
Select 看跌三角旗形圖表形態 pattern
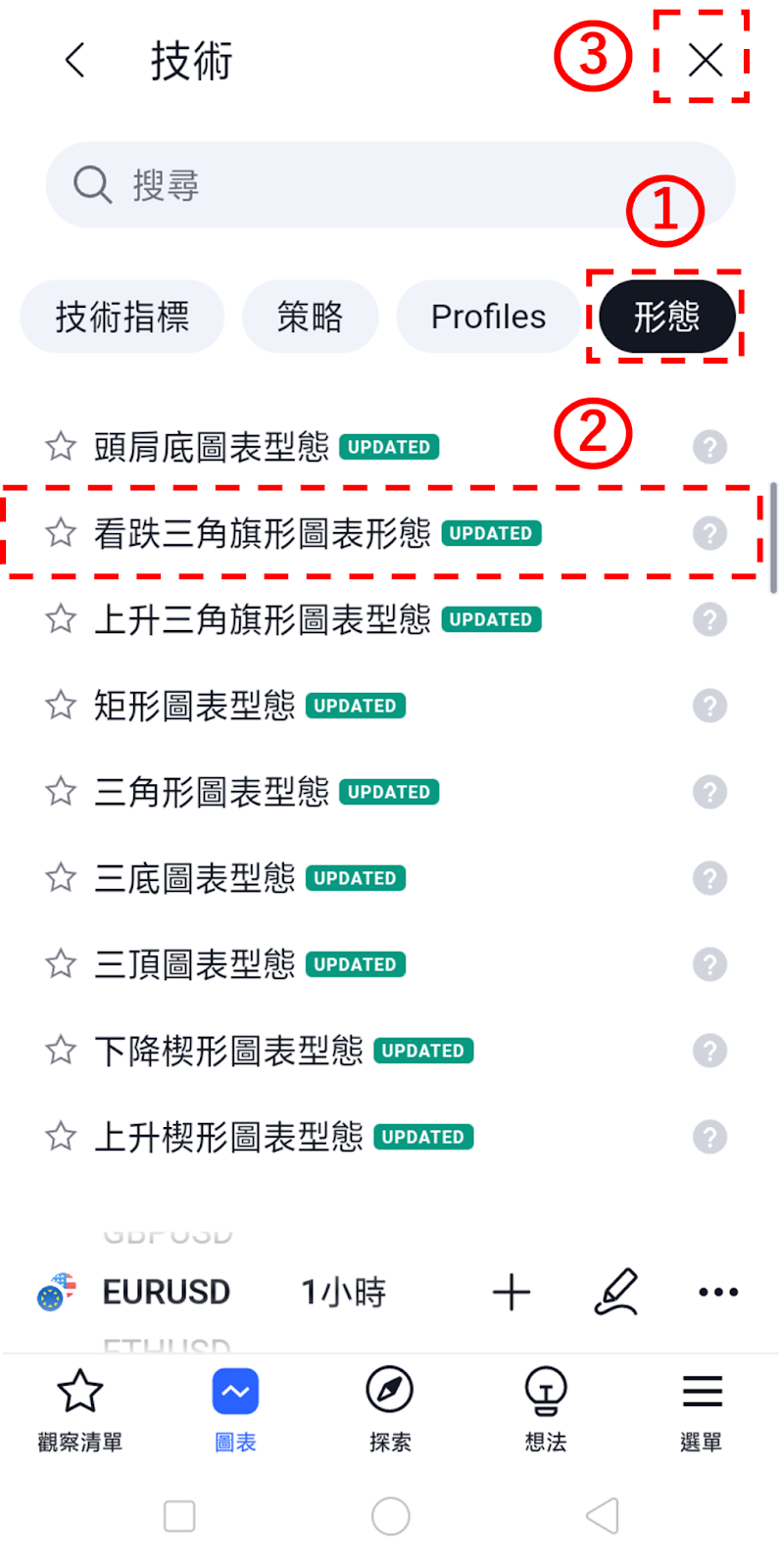pos(263,533)
